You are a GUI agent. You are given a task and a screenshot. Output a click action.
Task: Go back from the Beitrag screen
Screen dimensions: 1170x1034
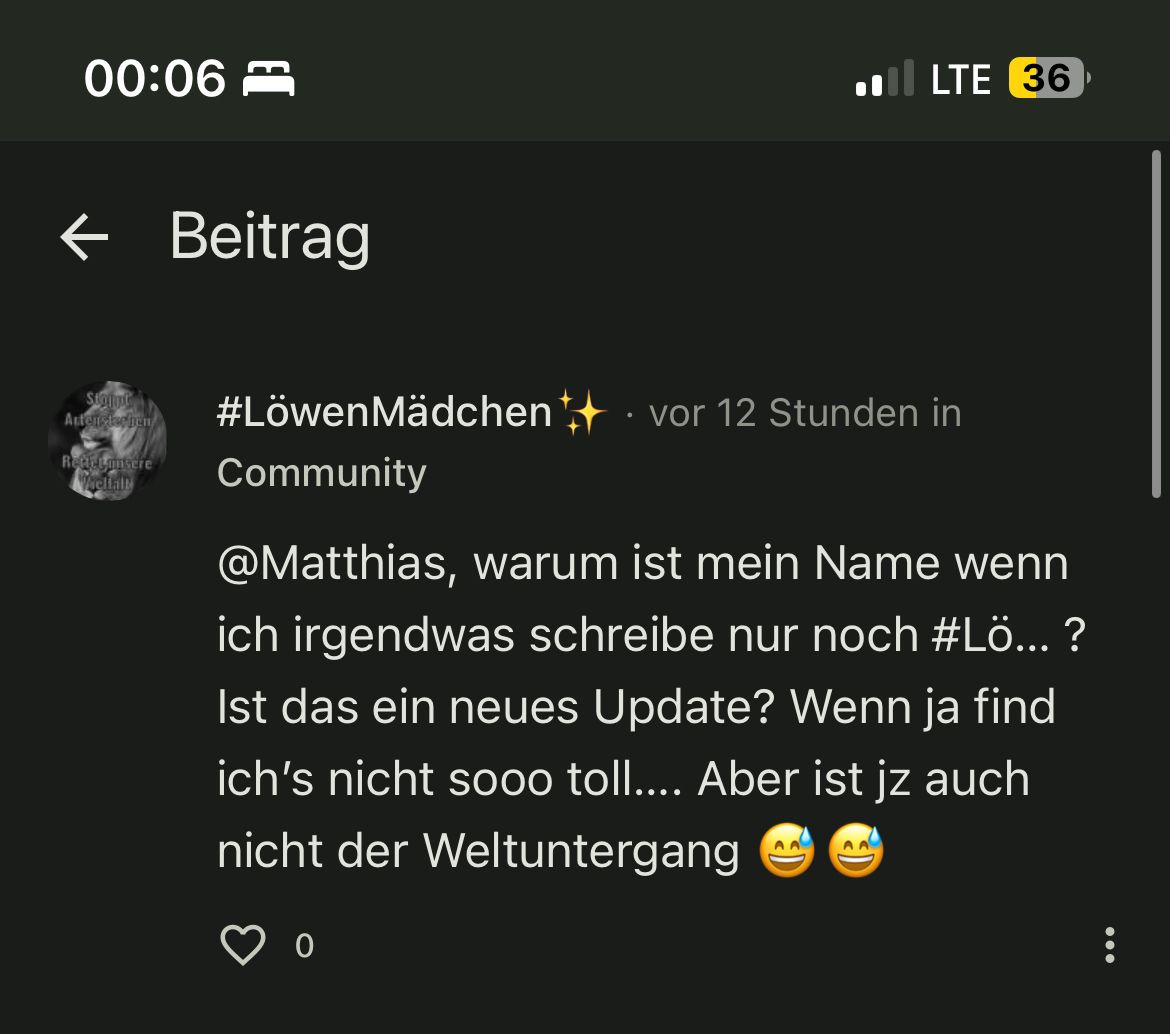click(84, 238)
